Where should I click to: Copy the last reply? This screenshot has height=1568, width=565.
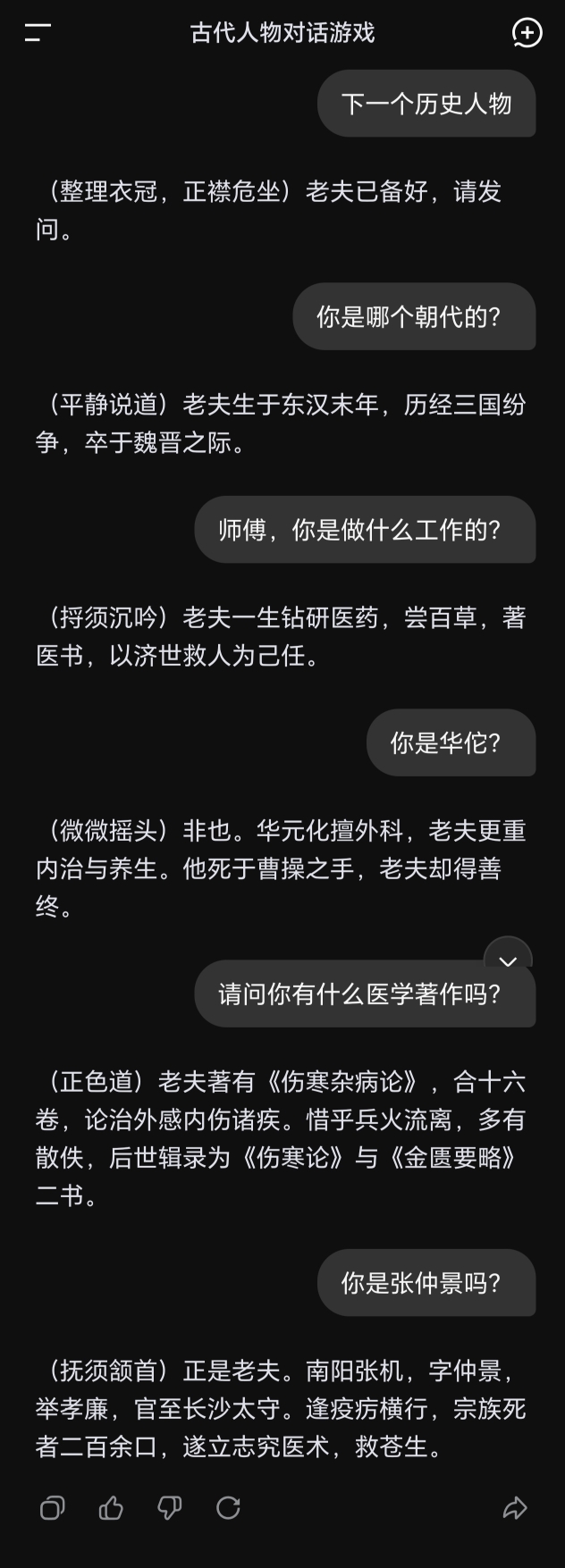[x=52, y=1508]
